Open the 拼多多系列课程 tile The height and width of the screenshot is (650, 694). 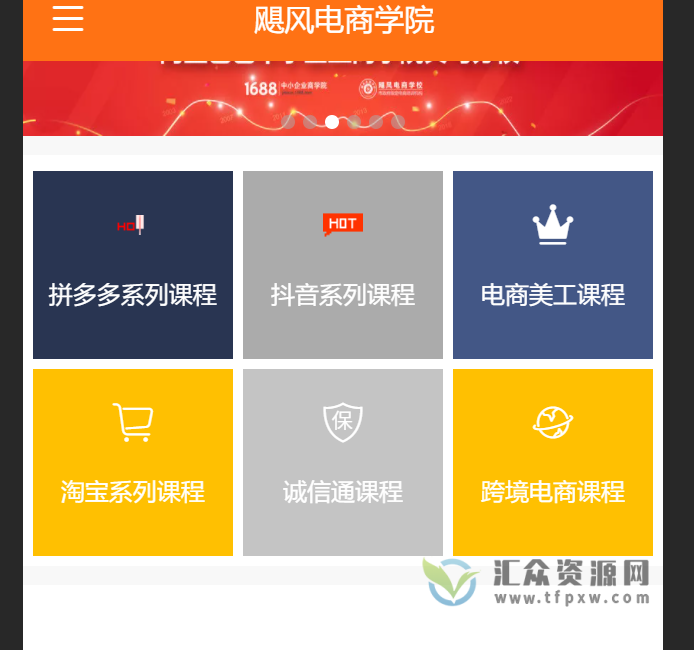point(133,265)
